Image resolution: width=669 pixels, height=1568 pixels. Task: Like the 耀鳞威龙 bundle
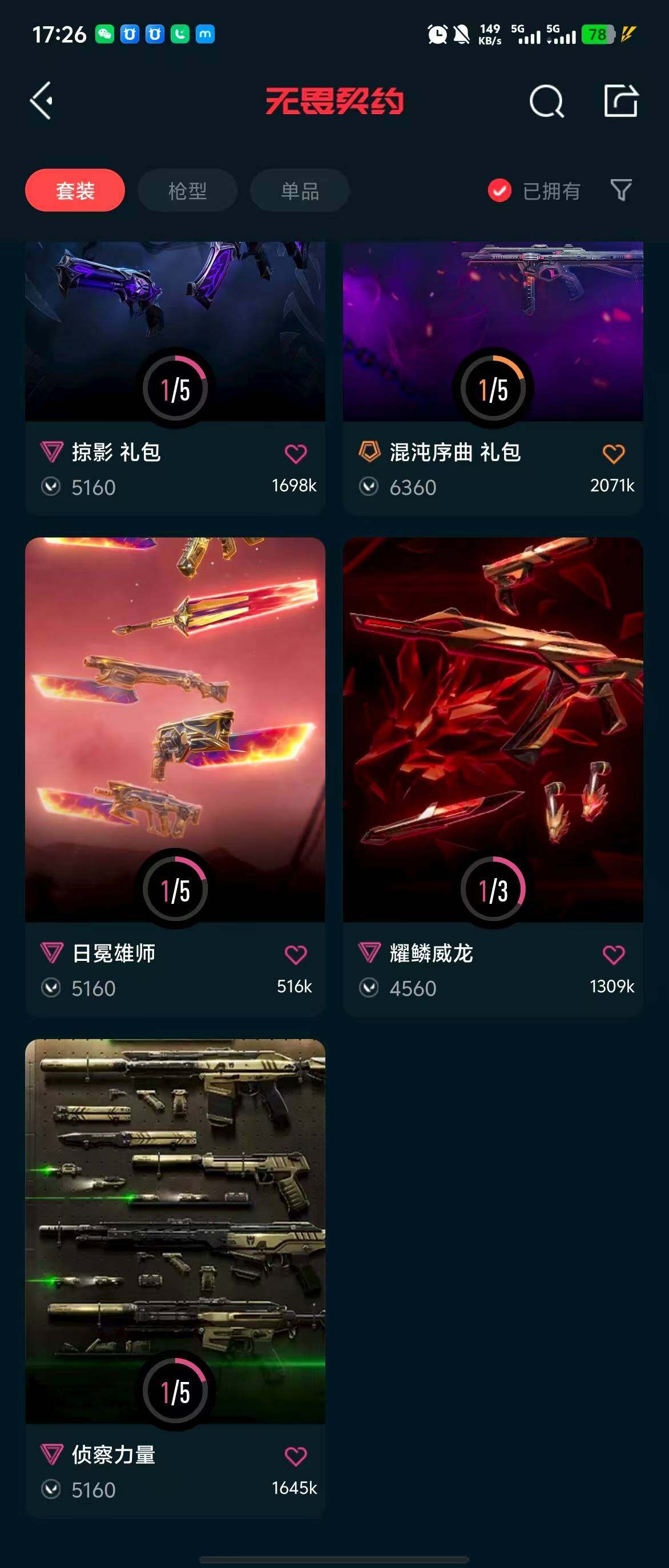click(x=614, y=955)
